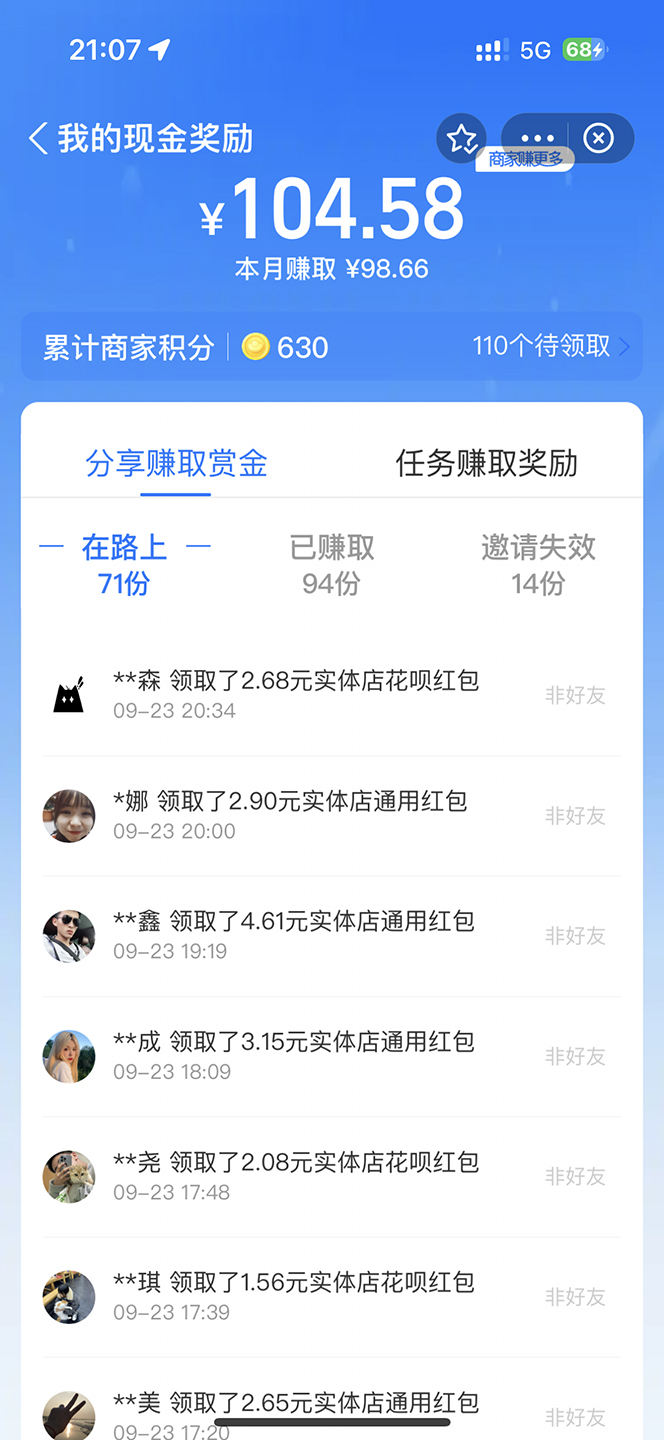Switch to 任务赚取奖励 tab
This screenshot has height=1440, width=664.
click(487, 464)
